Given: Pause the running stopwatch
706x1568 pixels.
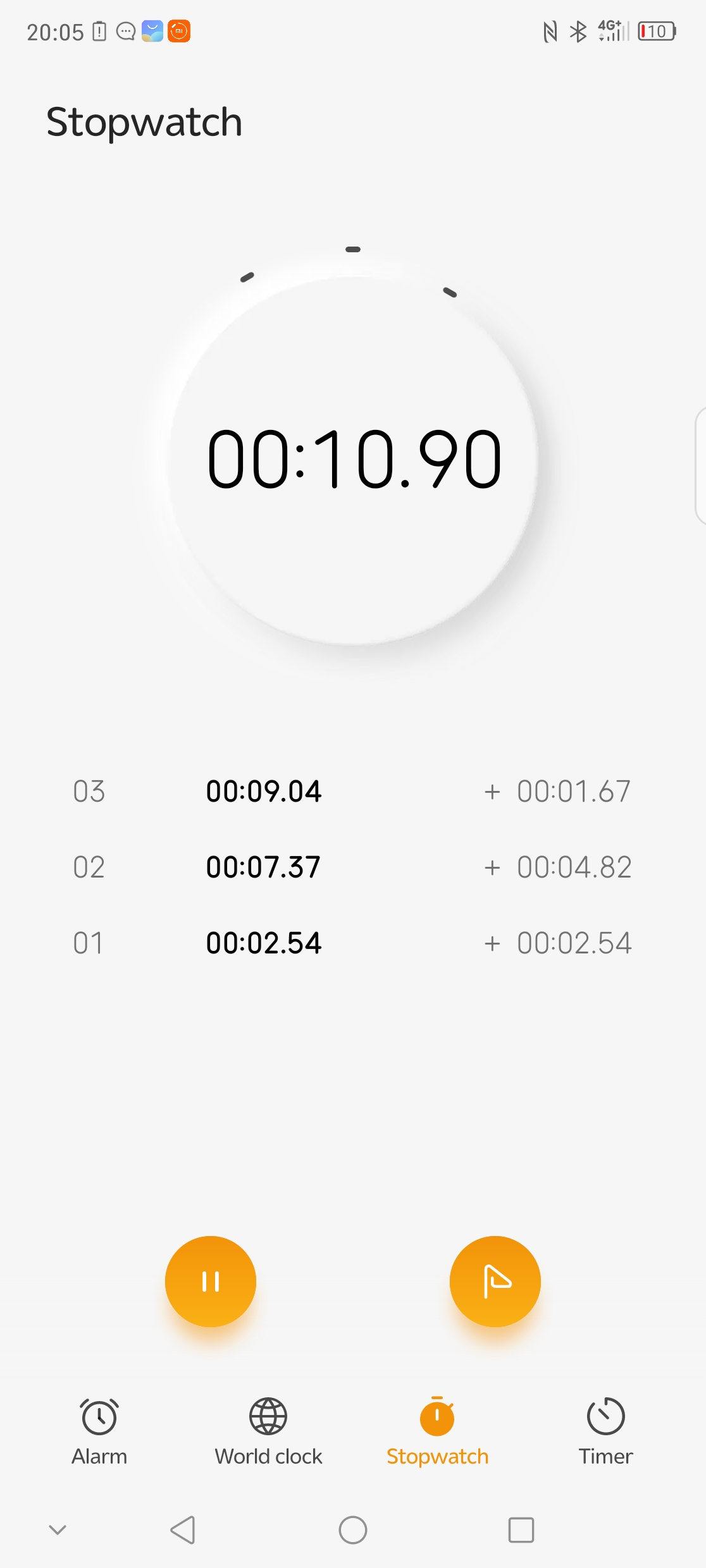Looking at the screenshot, I should 211,1281.
